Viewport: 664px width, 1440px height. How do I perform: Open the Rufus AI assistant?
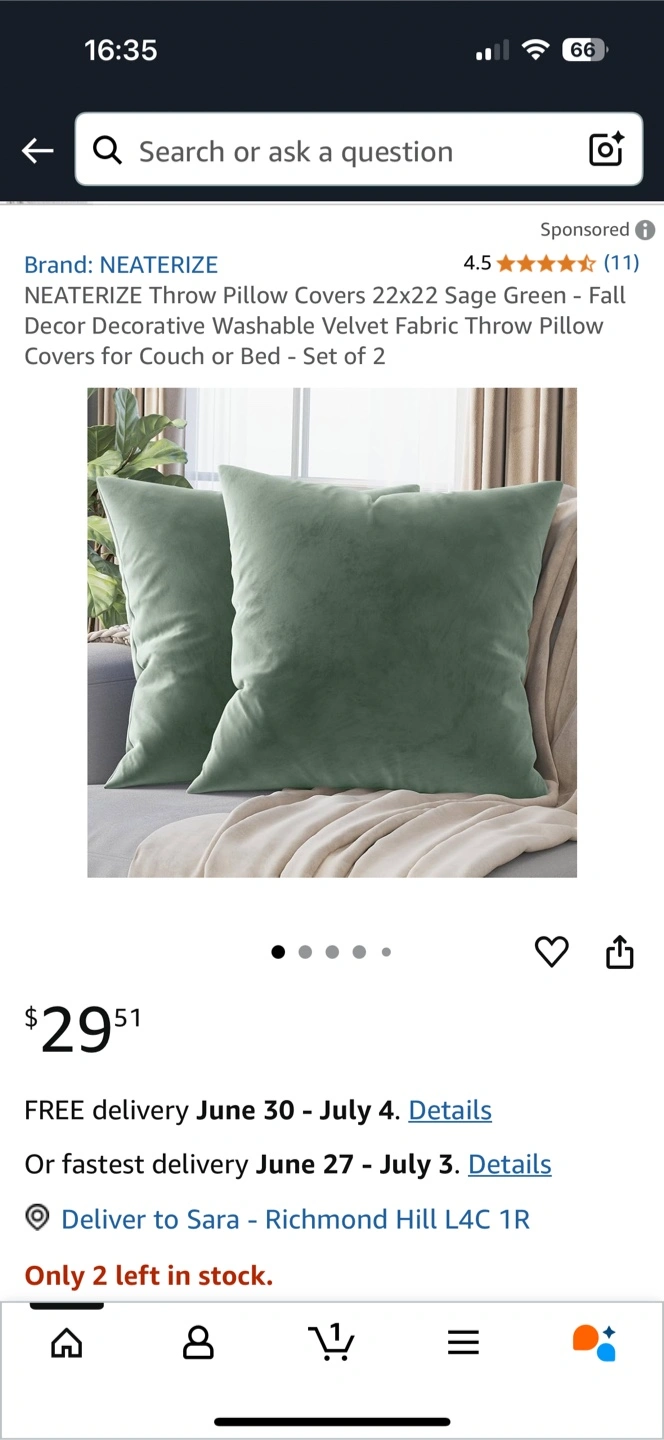click(594, 1343)
